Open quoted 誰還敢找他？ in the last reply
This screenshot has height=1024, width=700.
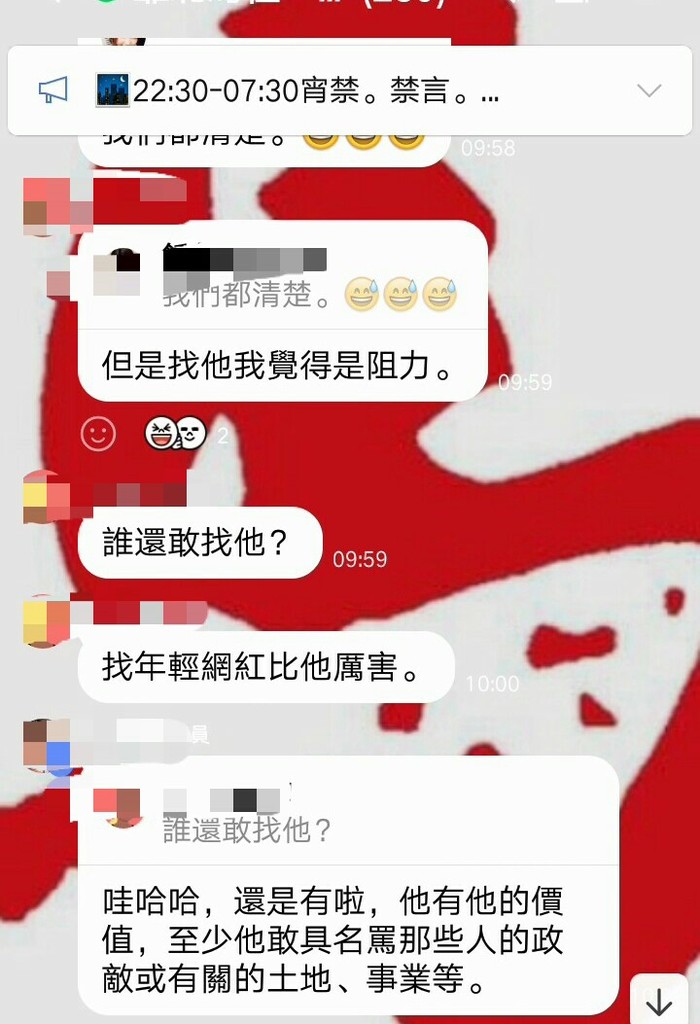coord(250,815)
